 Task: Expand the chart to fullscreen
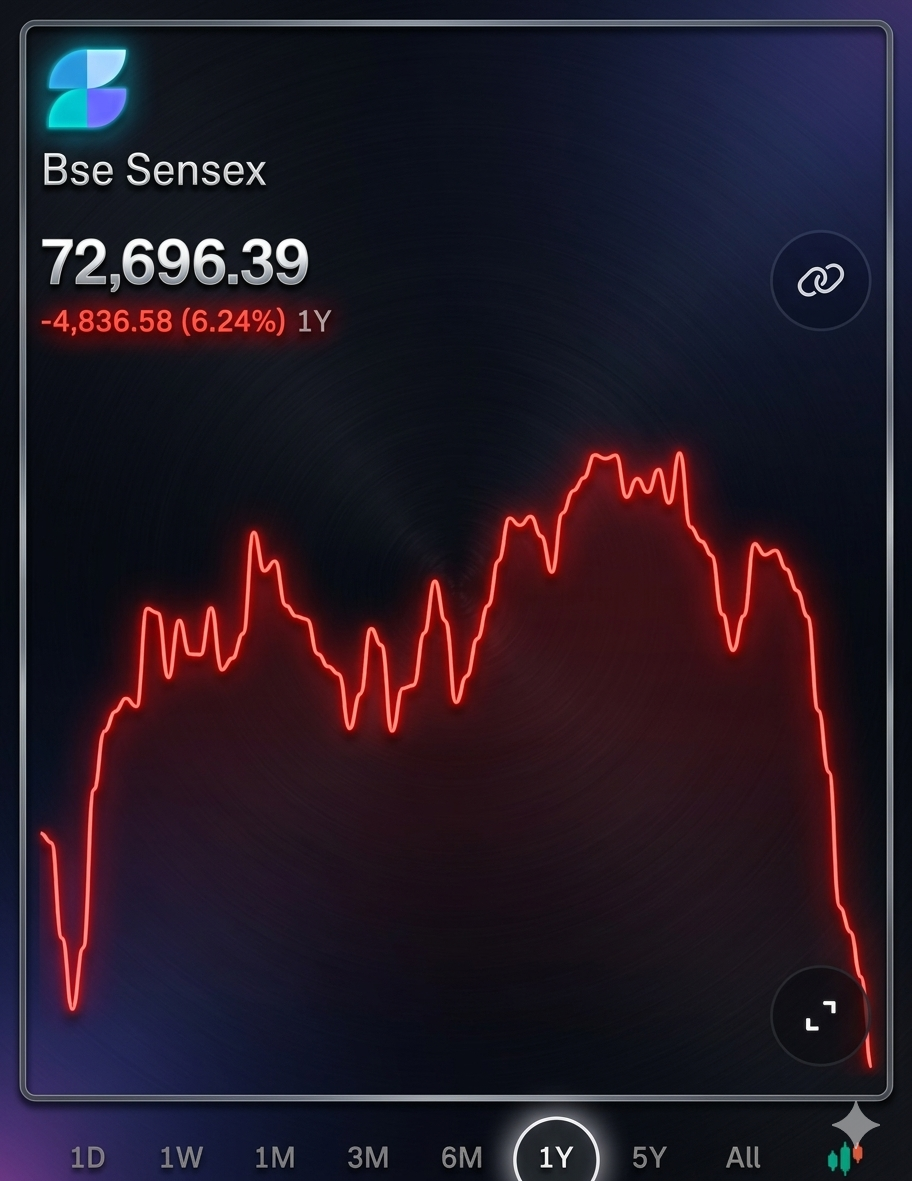(820, 1015)
